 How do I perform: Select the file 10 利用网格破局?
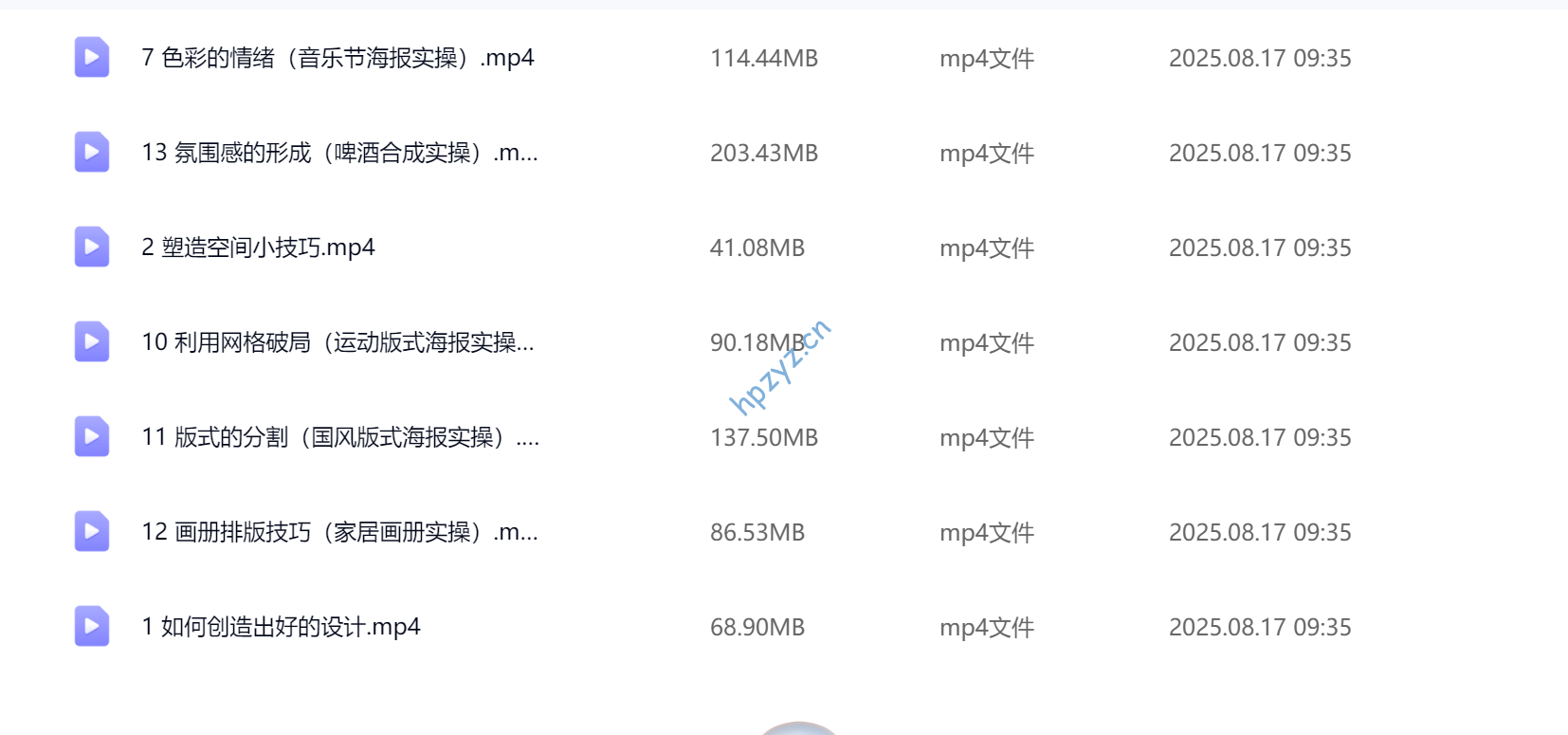[337, 342]
